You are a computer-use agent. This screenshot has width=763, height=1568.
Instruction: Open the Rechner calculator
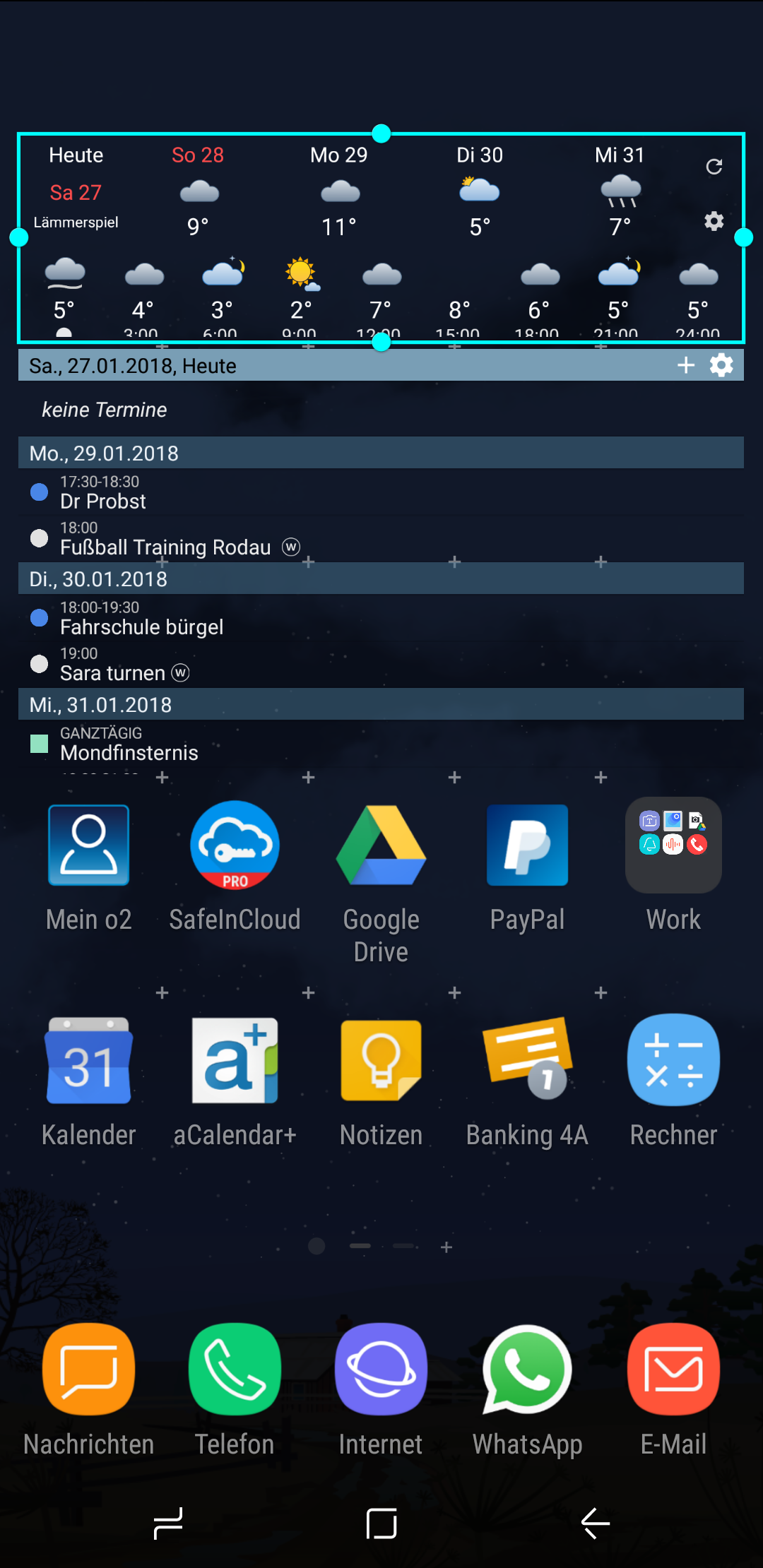click(x=673, y=1061)
